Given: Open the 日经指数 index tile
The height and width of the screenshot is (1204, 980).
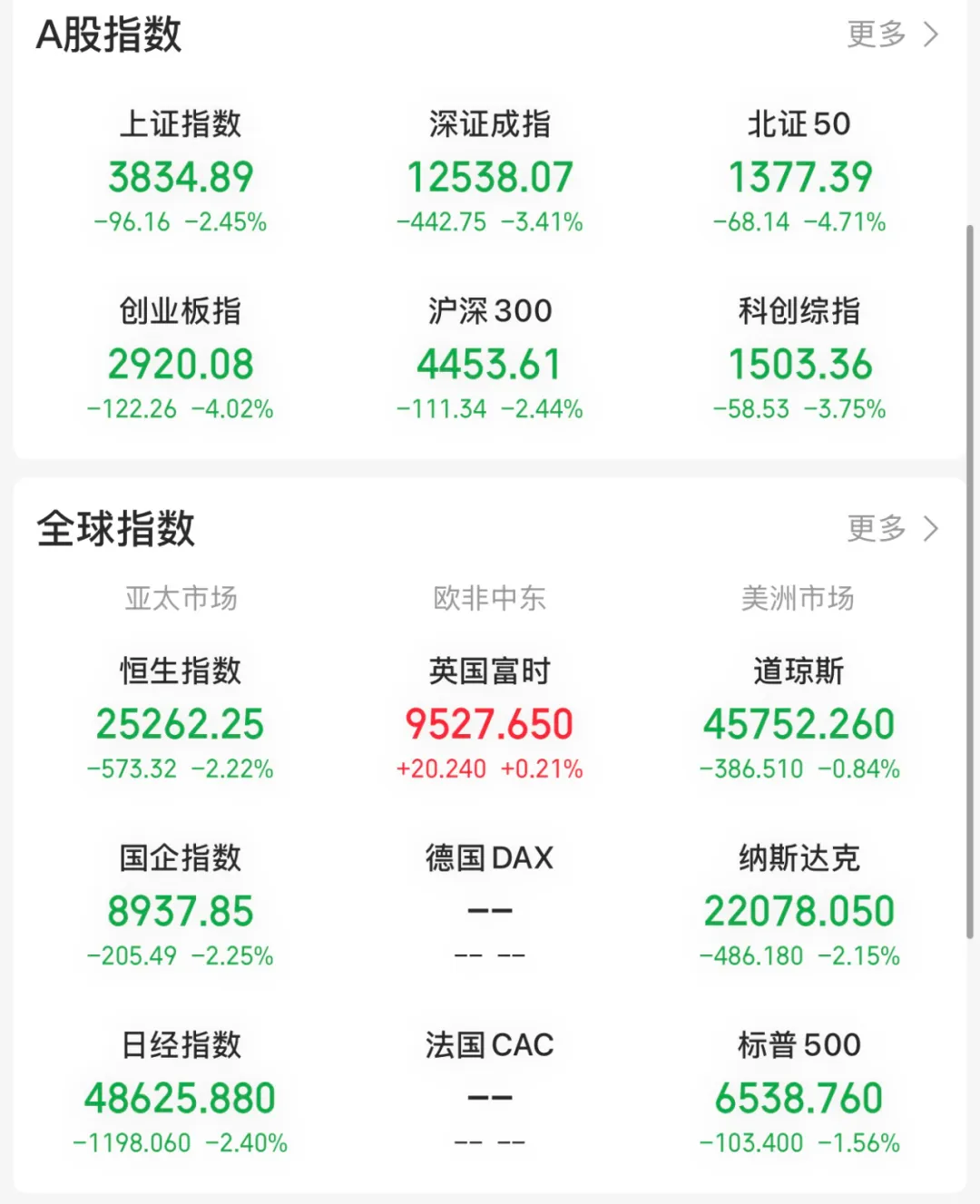Looking at the screenshot, I should coord(181,1093).
